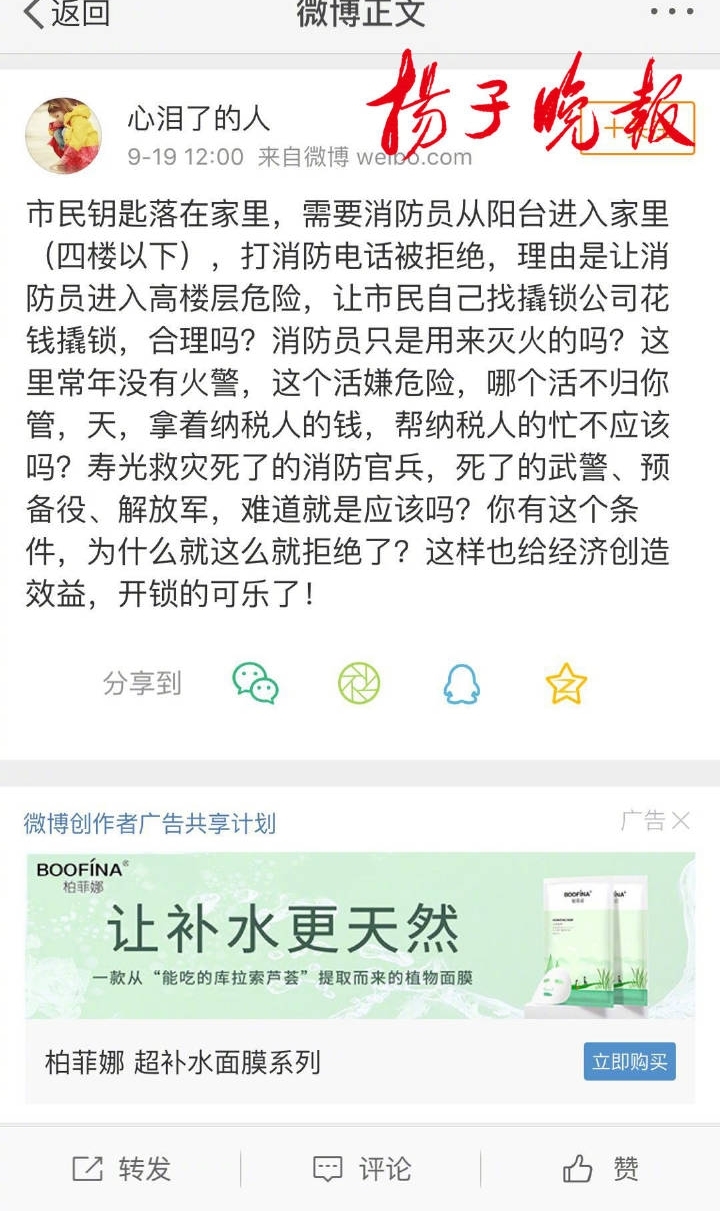Like this post with 赞
The height and width of the screenshot is (1211, 720).
pos(600,1168)
